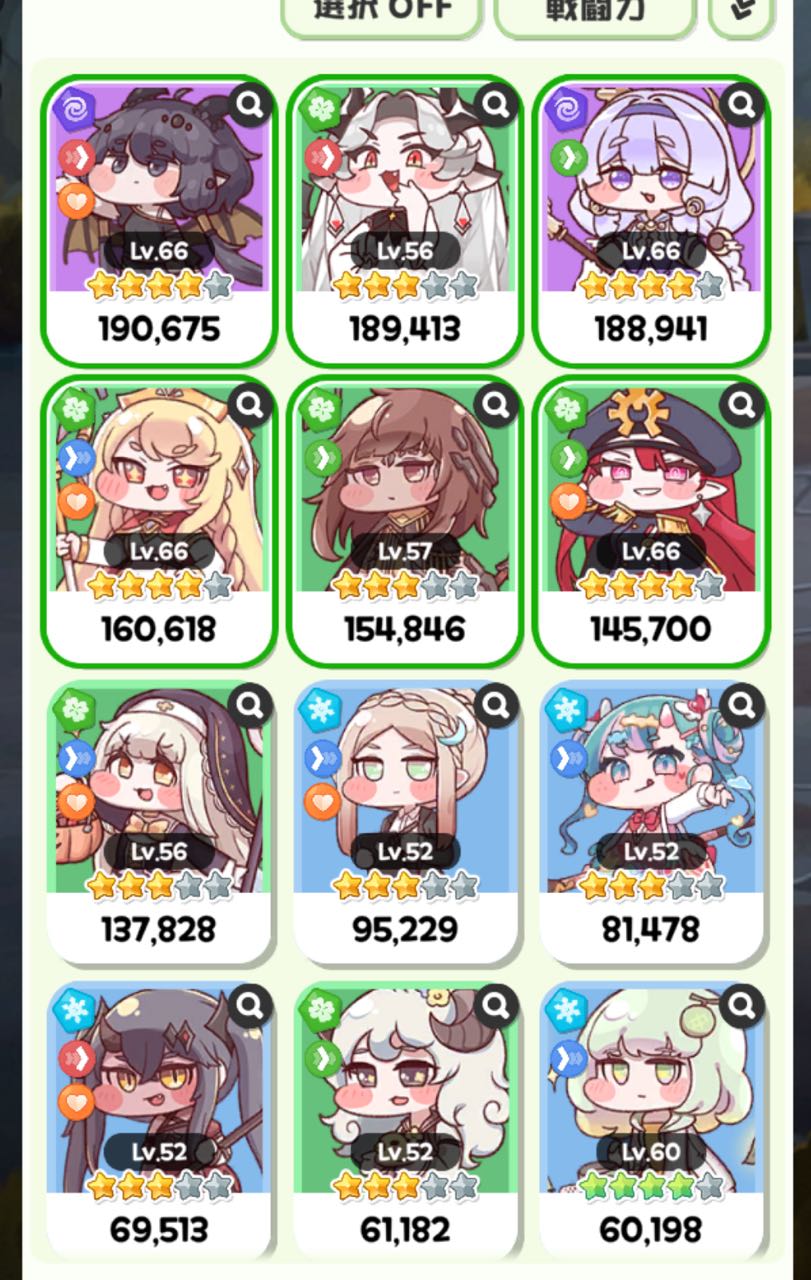
Task: Select the horned character with 69,513 power
Action: click(x=158, y=1120)
